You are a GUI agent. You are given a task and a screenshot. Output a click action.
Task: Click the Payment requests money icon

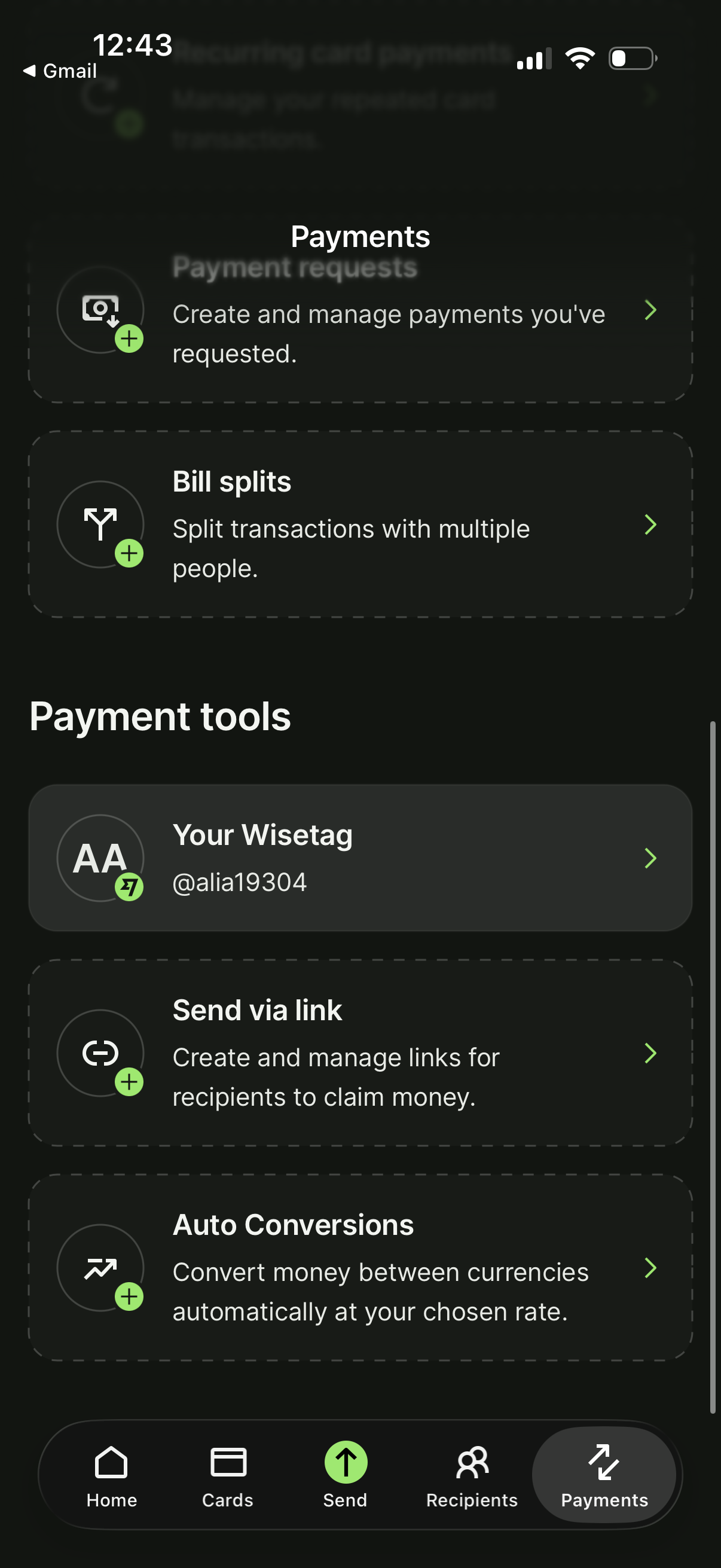[x=100, y=310]
